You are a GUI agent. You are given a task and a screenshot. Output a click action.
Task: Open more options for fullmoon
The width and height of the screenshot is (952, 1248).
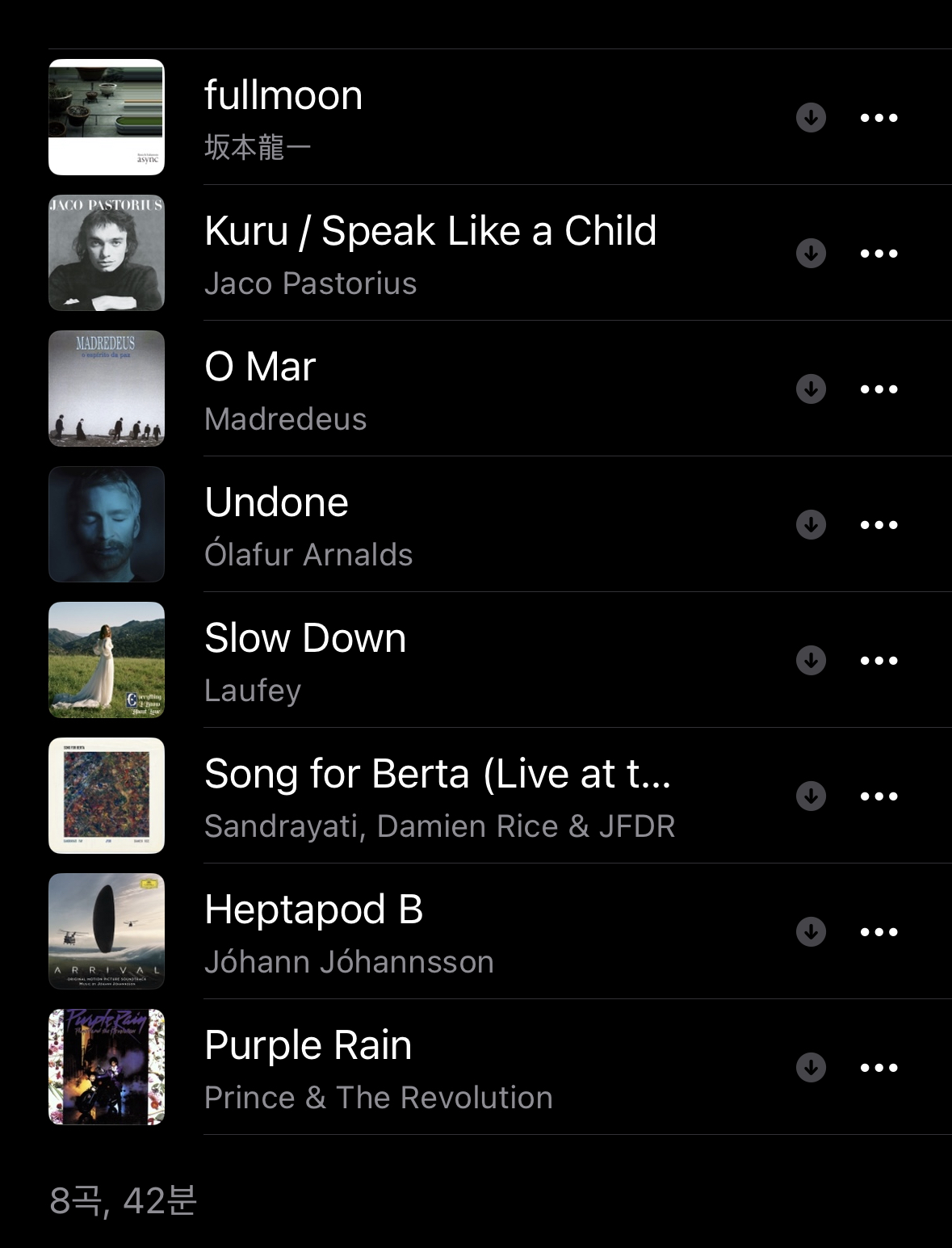pyautogui.click(x=879, y=118)
